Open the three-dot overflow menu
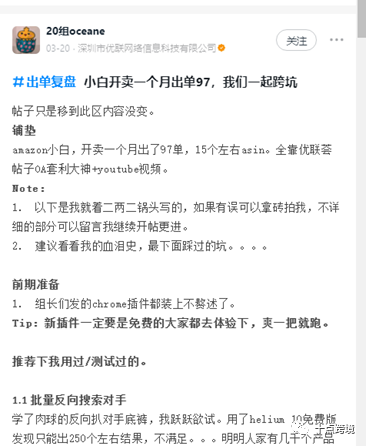Image resolution: width=366 pixels, height=446 pixels. point(336,40)
